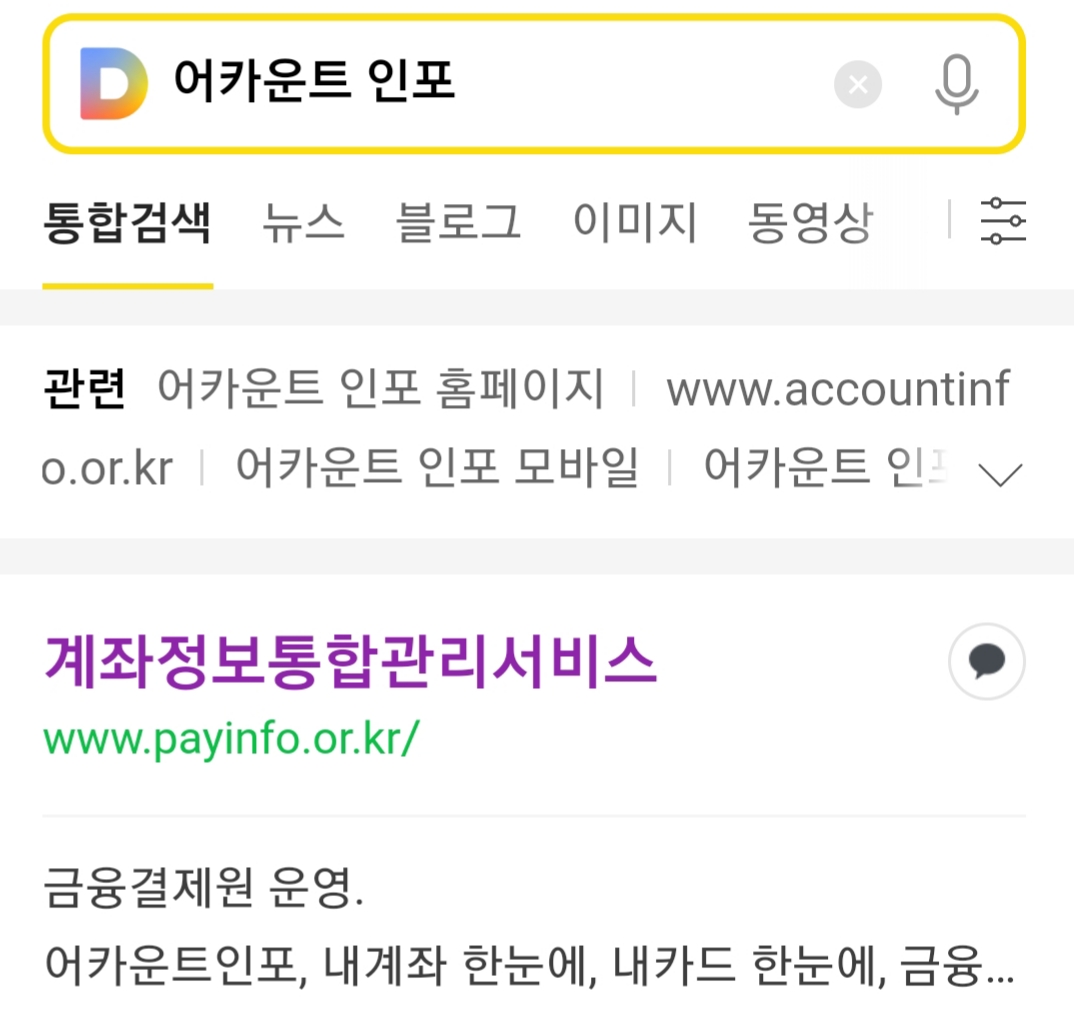Screen dimensions: 1074x1025
Task: Select the 통합검색 tab
Action: pyautogui.click(x=127, y=223)
